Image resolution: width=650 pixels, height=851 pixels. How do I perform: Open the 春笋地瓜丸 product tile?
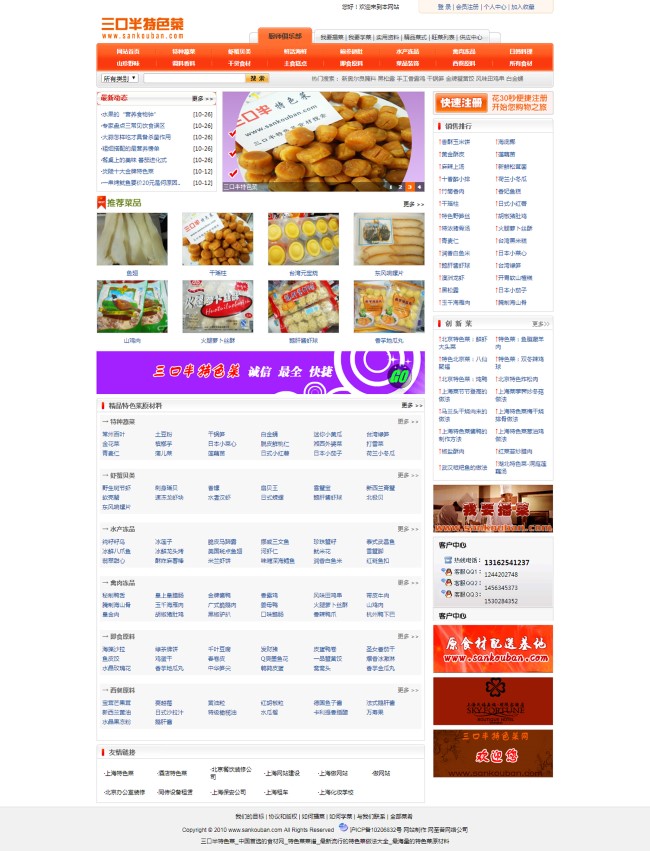tap(389, 306)
